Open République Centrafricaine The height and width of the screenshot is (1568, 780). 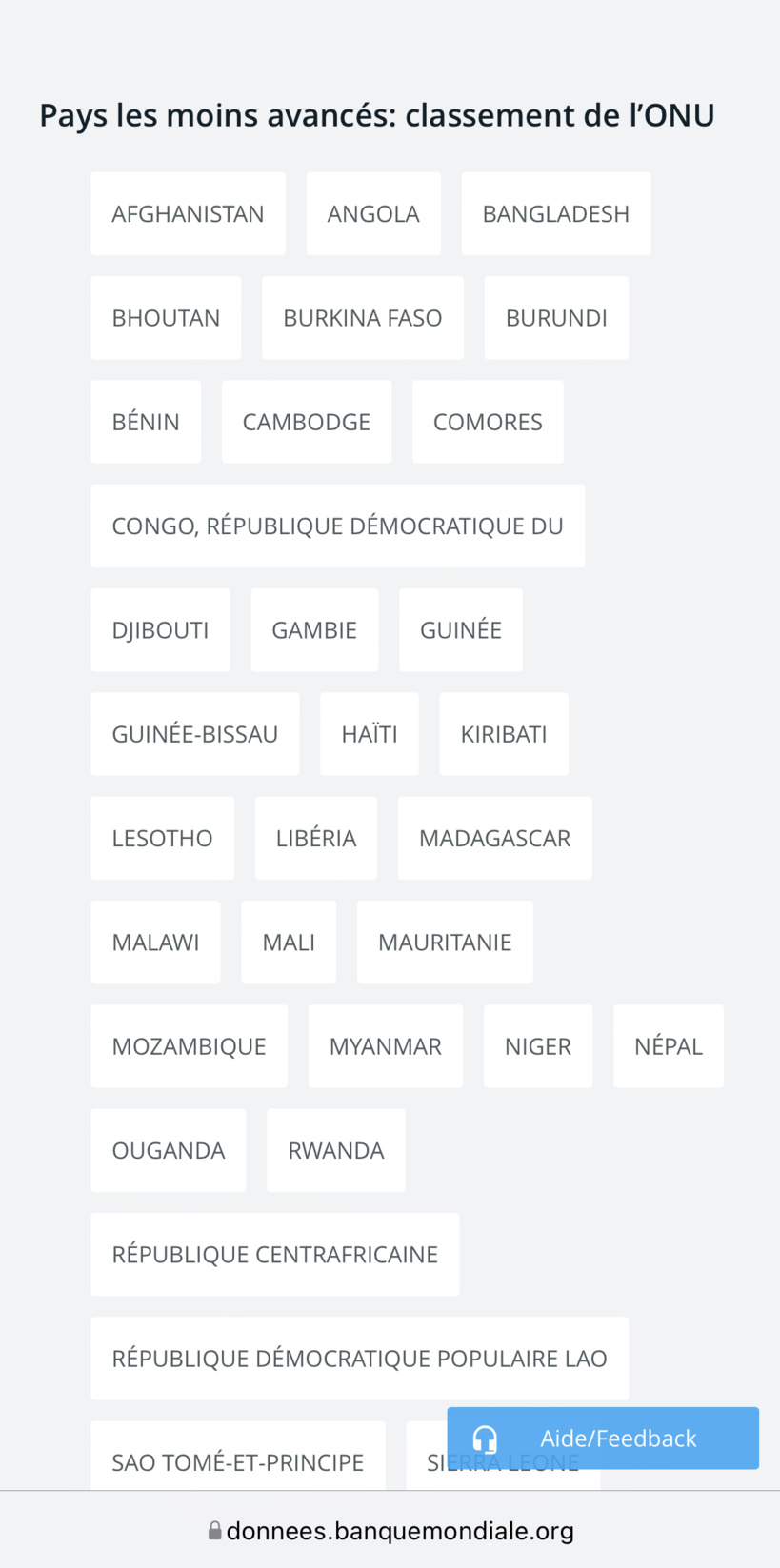click(x=274, y=1254)
